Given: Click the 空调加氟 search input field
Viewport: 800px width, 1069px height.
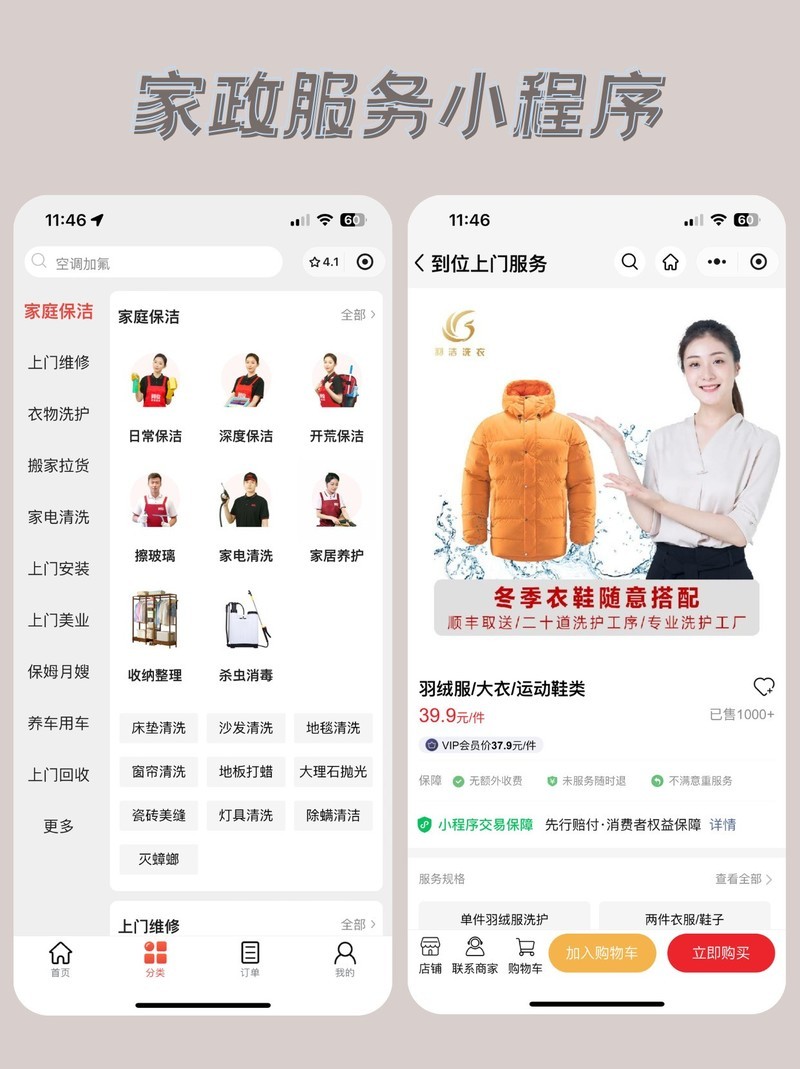Looking at the screenshot, I should [150, 261].
